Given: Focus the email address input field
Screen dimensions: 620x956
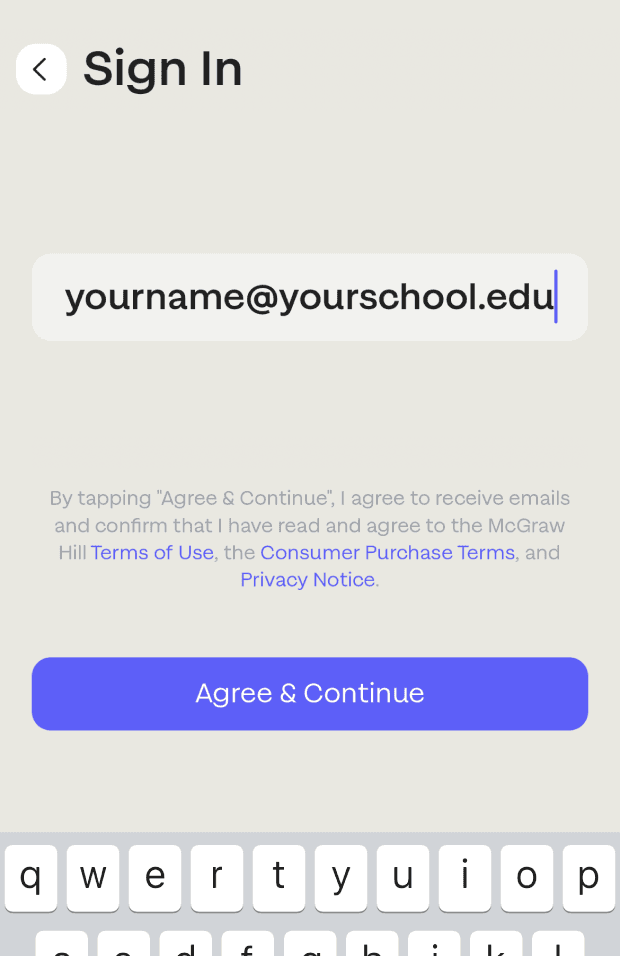Looking at the screenshot, I should [309, 297].
